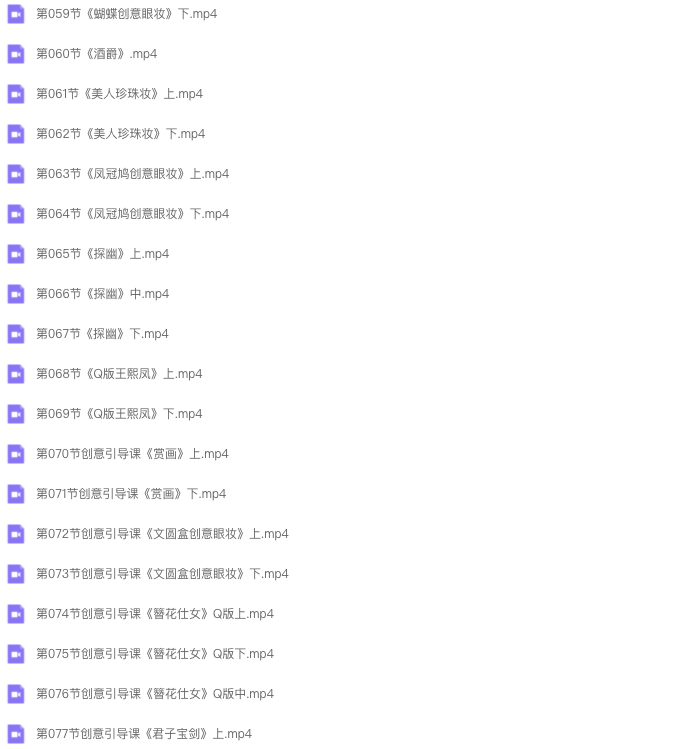
Task: Open 第070节创意引导课《赏画》上.mp4
Action: (x=132, y=454)
